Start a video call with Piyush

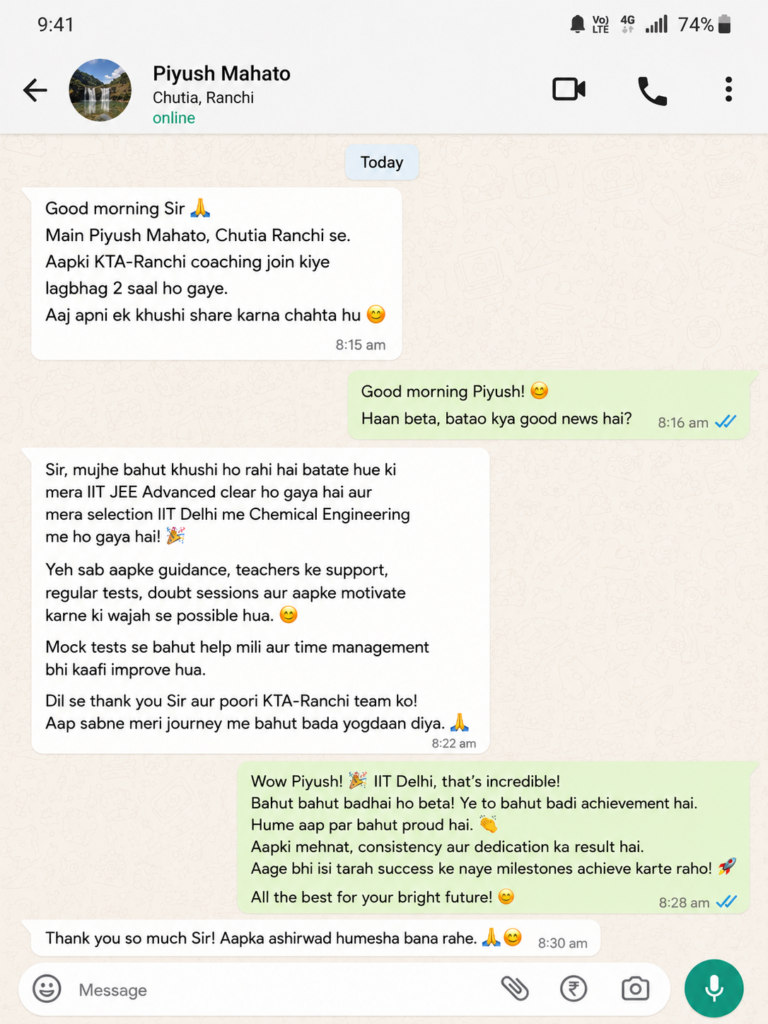coord(569,89)
